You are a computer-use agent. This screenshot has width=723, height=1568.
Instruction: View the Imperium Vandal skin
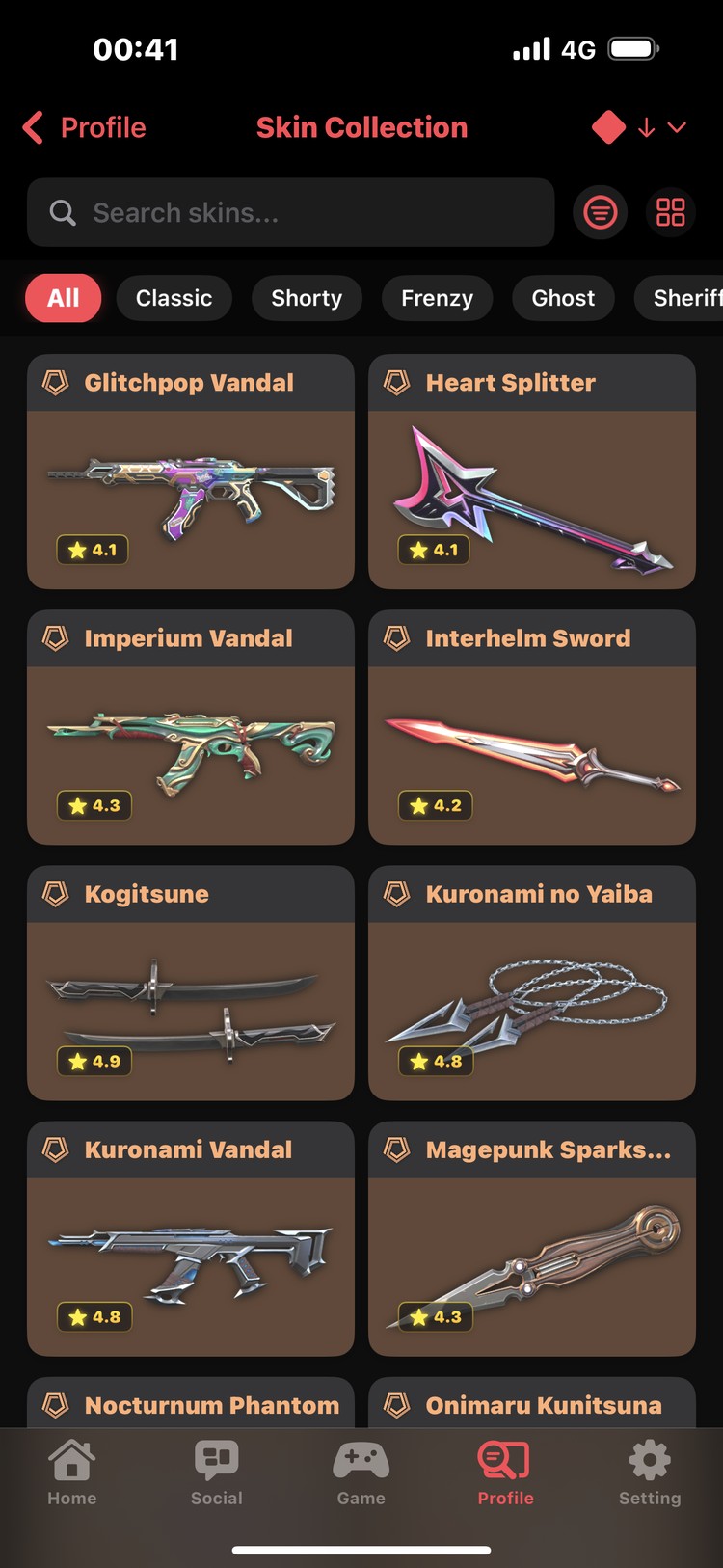[x=190, y=727]
